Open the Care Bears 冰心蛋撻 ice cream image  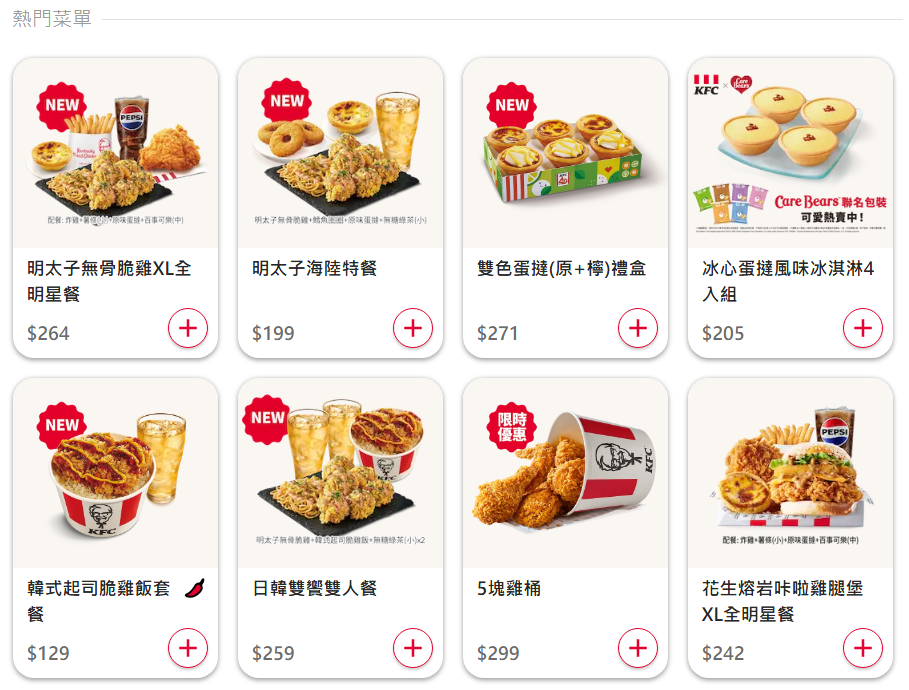click(790, 153)
